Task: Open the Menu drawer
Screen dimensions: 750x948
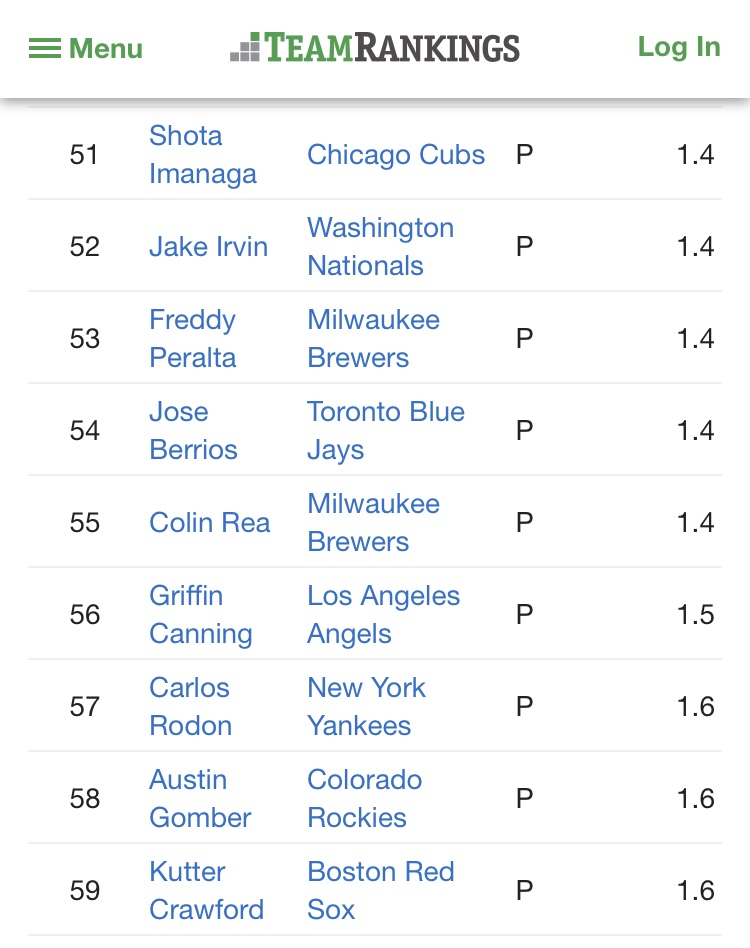Action: (x=86, y=48)
